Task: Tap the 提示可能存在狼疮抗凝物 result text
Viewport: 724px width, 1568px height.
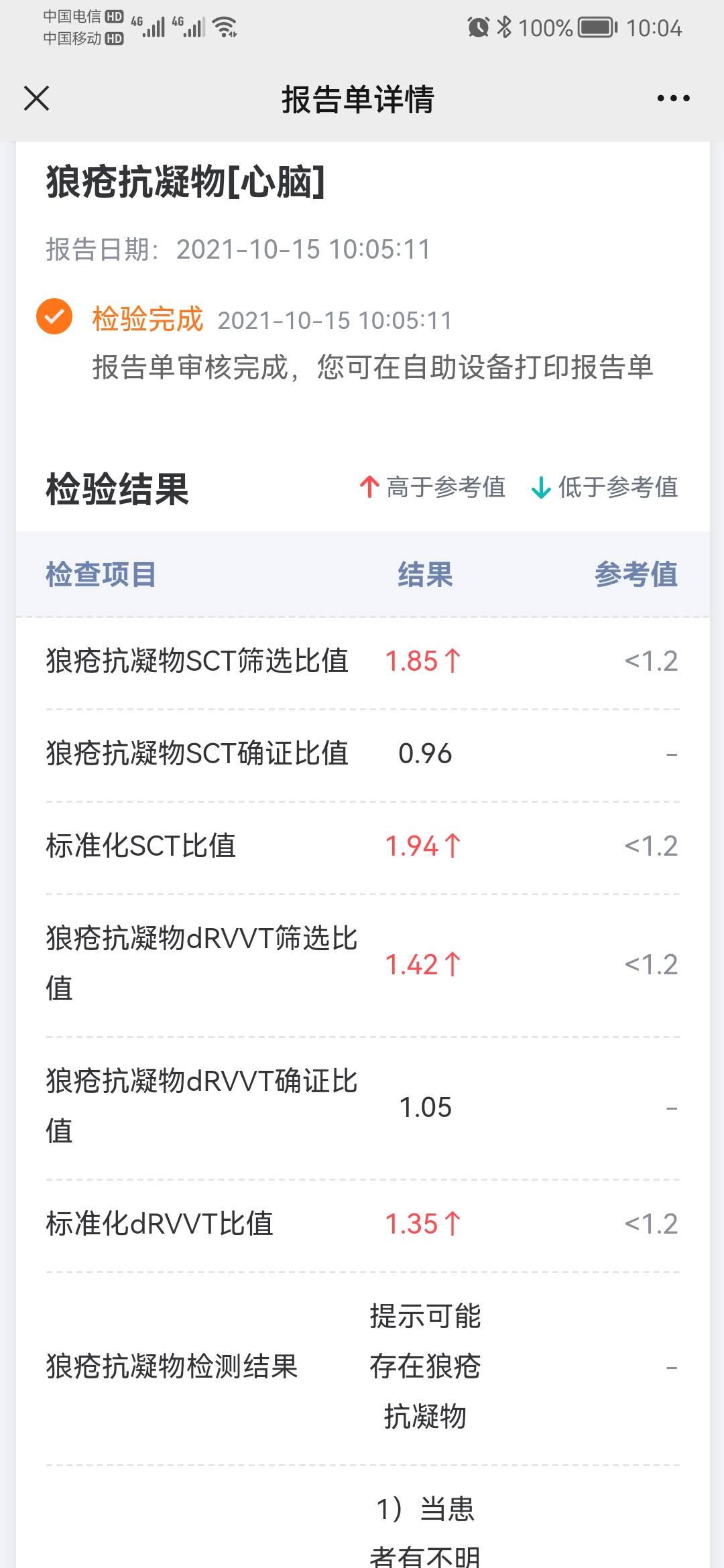Action: tap(424, 1367)
